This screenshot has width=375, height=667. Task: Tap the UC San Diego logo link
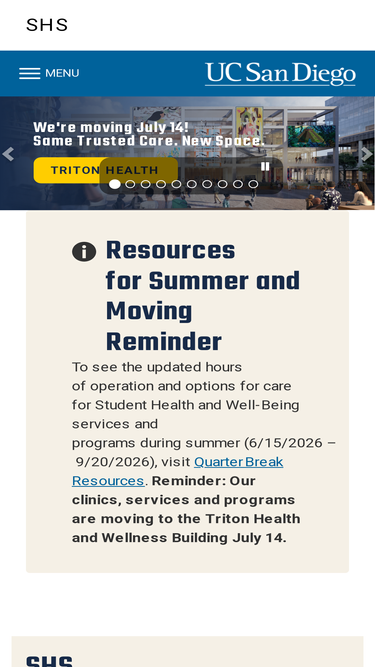(280, 74)
